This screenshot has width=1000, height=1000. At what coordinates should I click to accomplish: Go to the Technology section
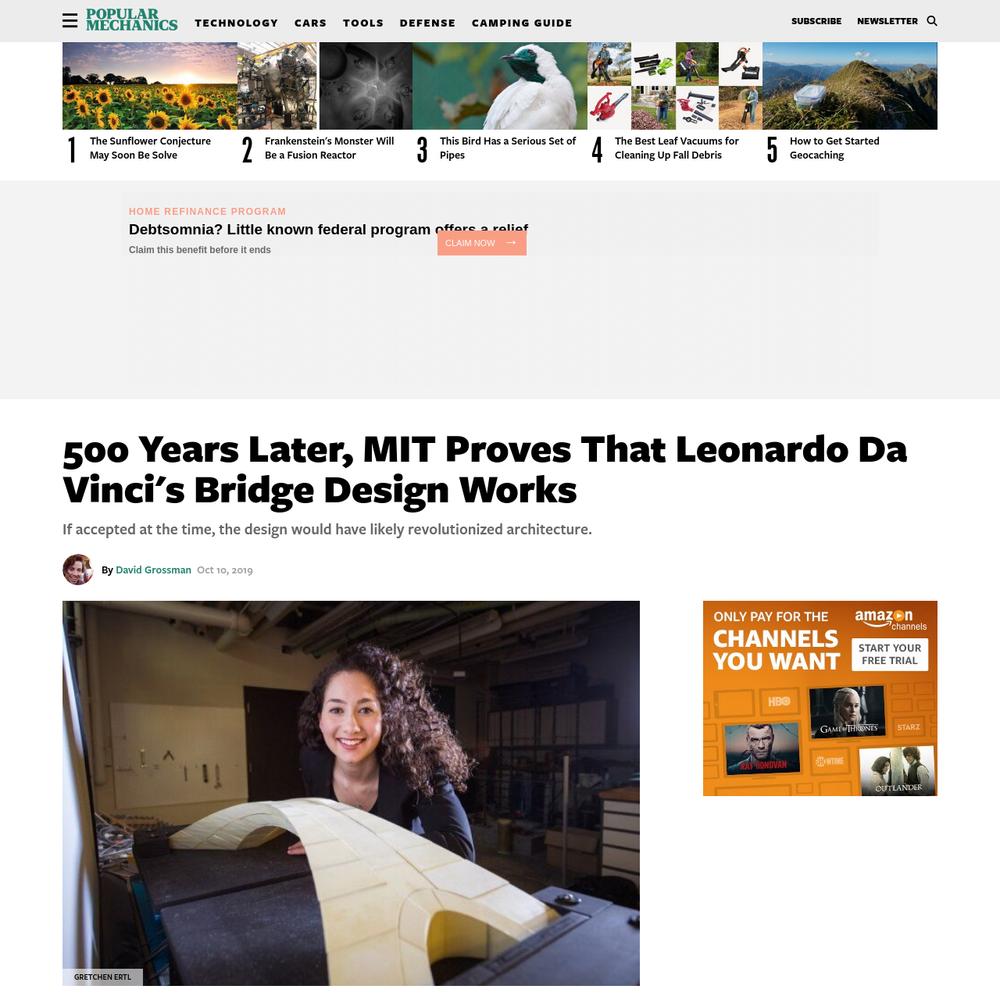tap(236, 22)
